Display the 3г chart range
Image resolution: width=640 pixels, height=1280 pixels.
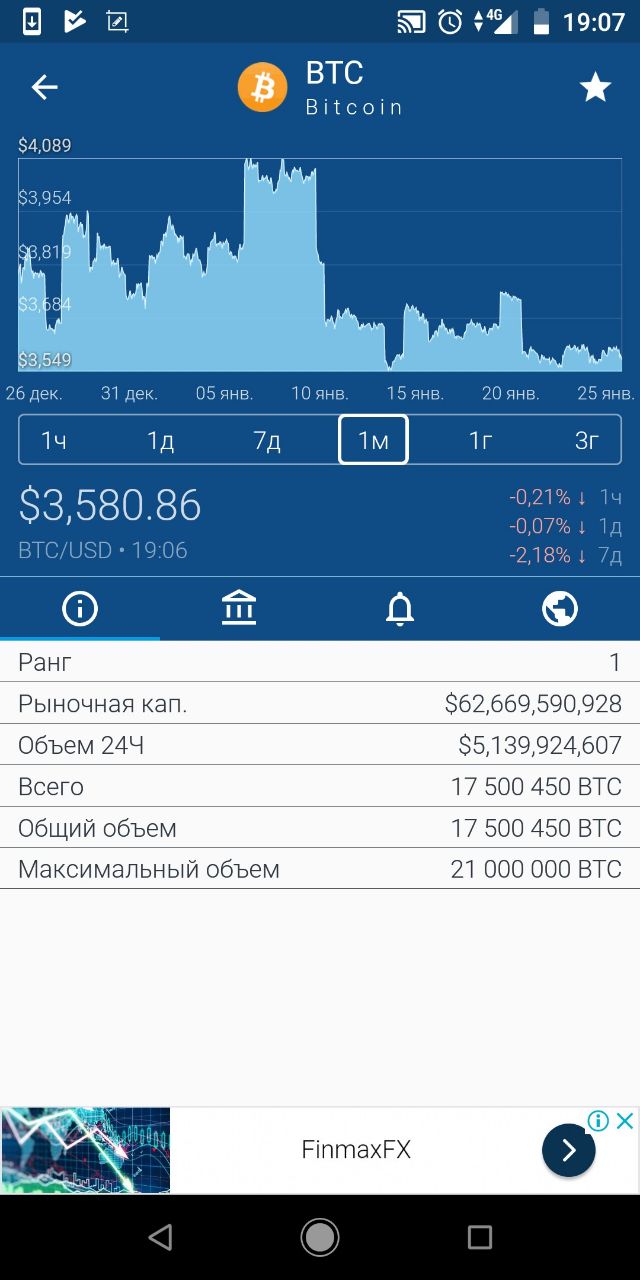point(587,440)
